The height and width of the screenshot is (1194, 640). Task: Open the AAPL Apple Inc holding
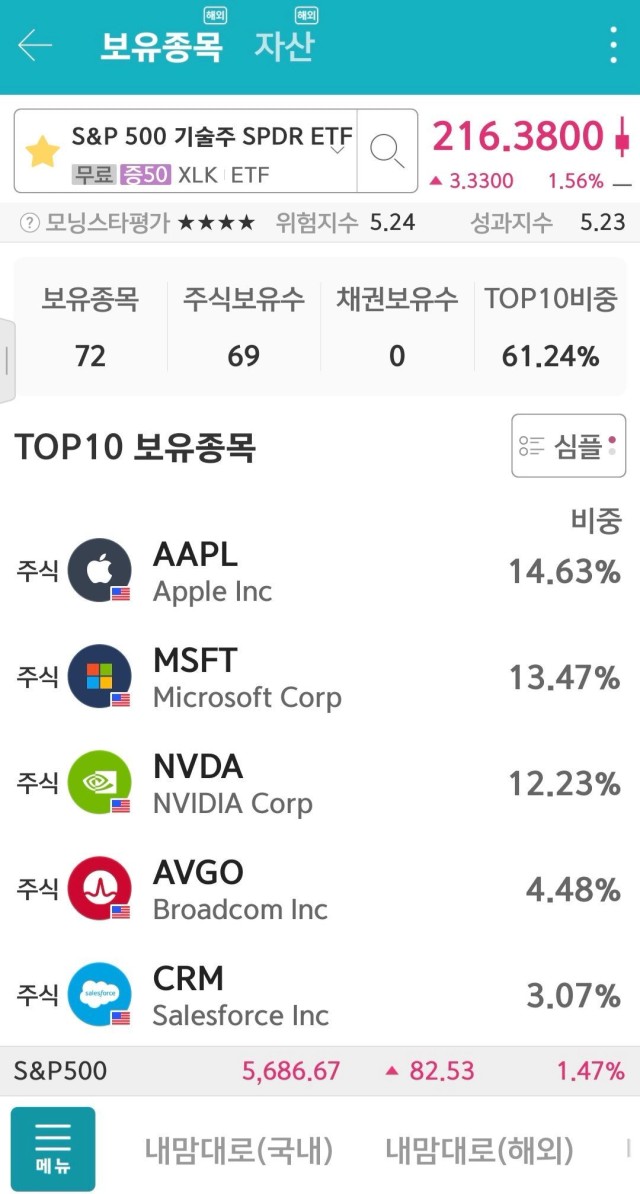click(x=320, y=571)
